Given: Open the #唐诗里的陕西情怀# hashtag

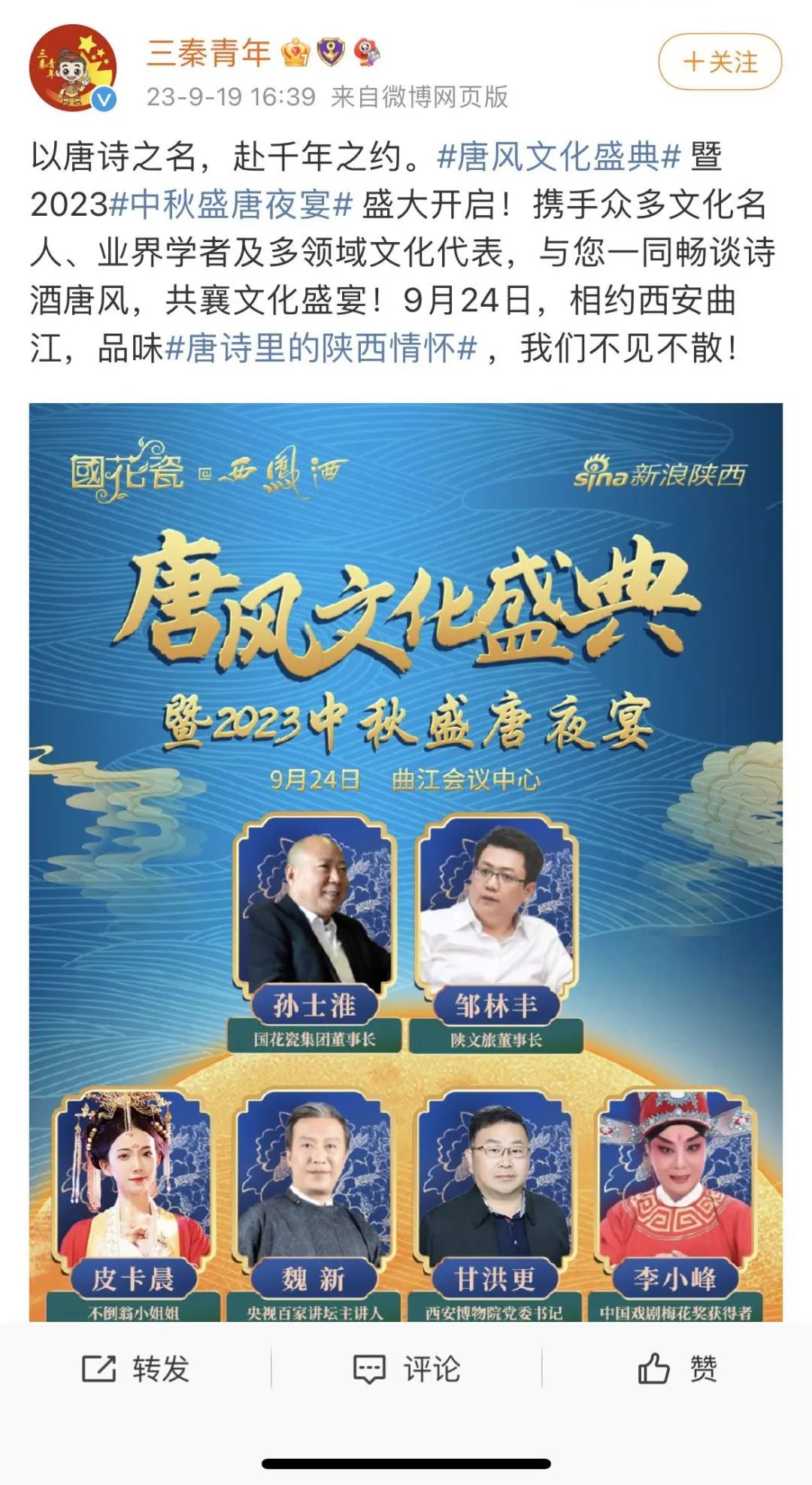Looking at the screenshot, I should tap(320, 348).
